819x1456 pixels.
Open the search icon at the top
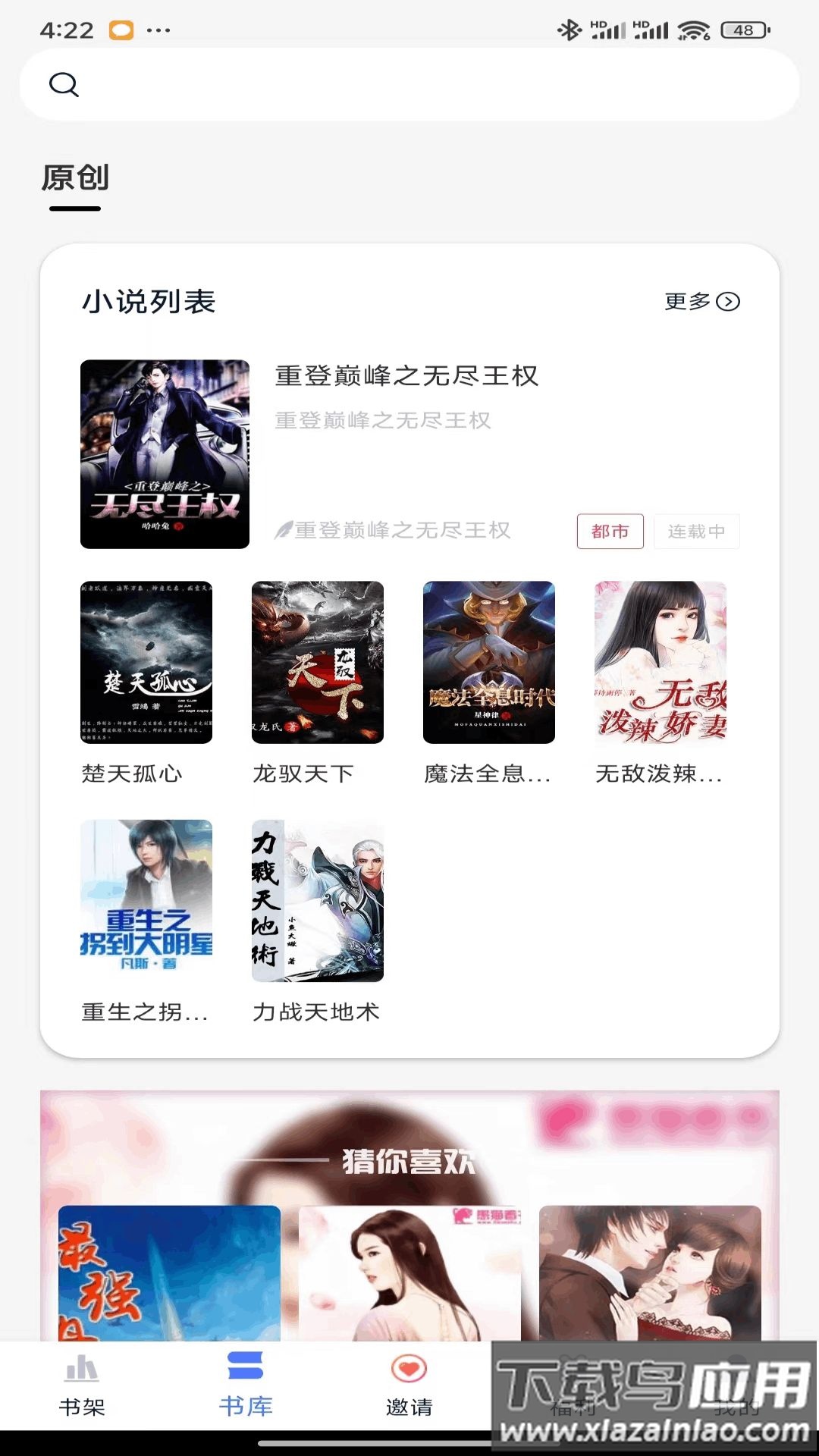(x=64, y=84)
